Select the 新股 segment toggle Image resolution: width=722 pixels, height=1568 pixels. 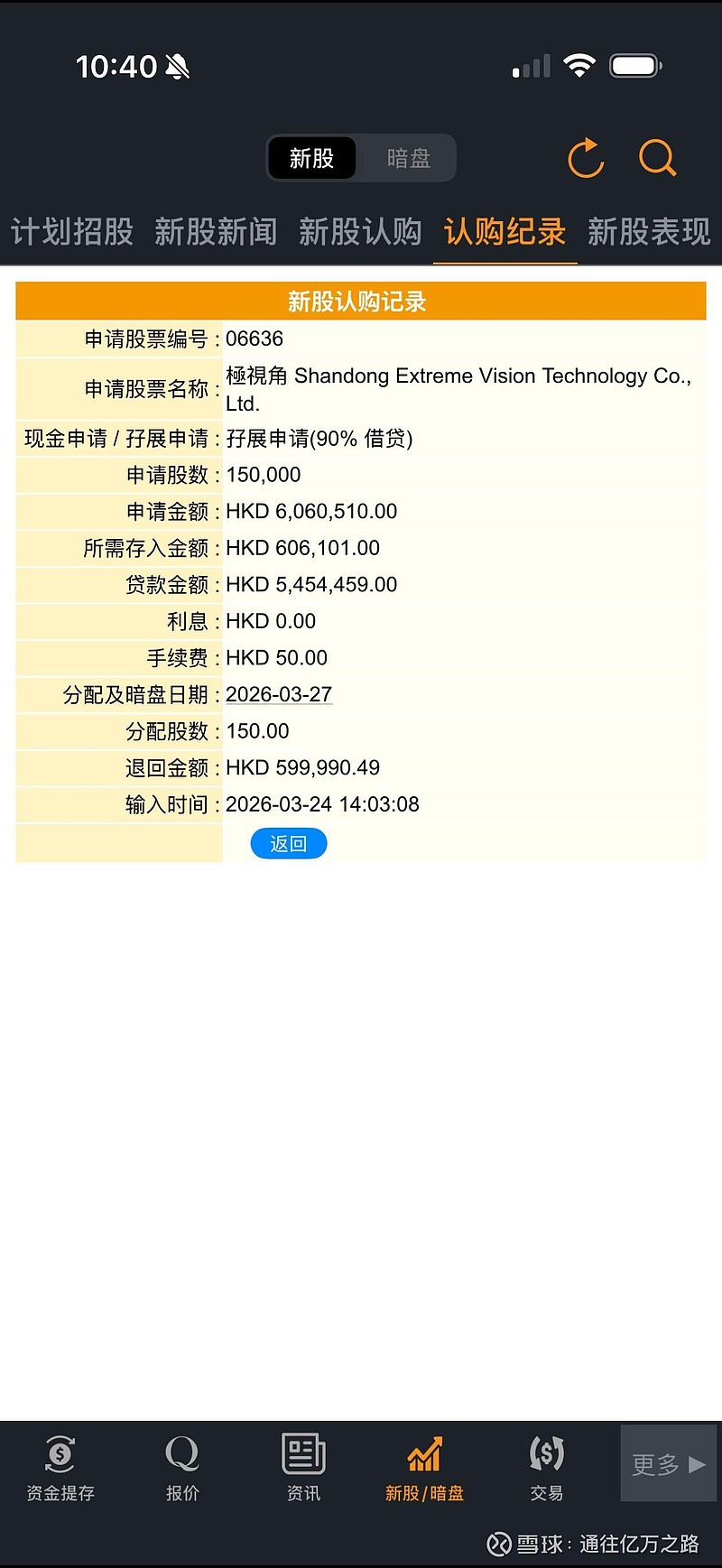(x=311, y=158)
